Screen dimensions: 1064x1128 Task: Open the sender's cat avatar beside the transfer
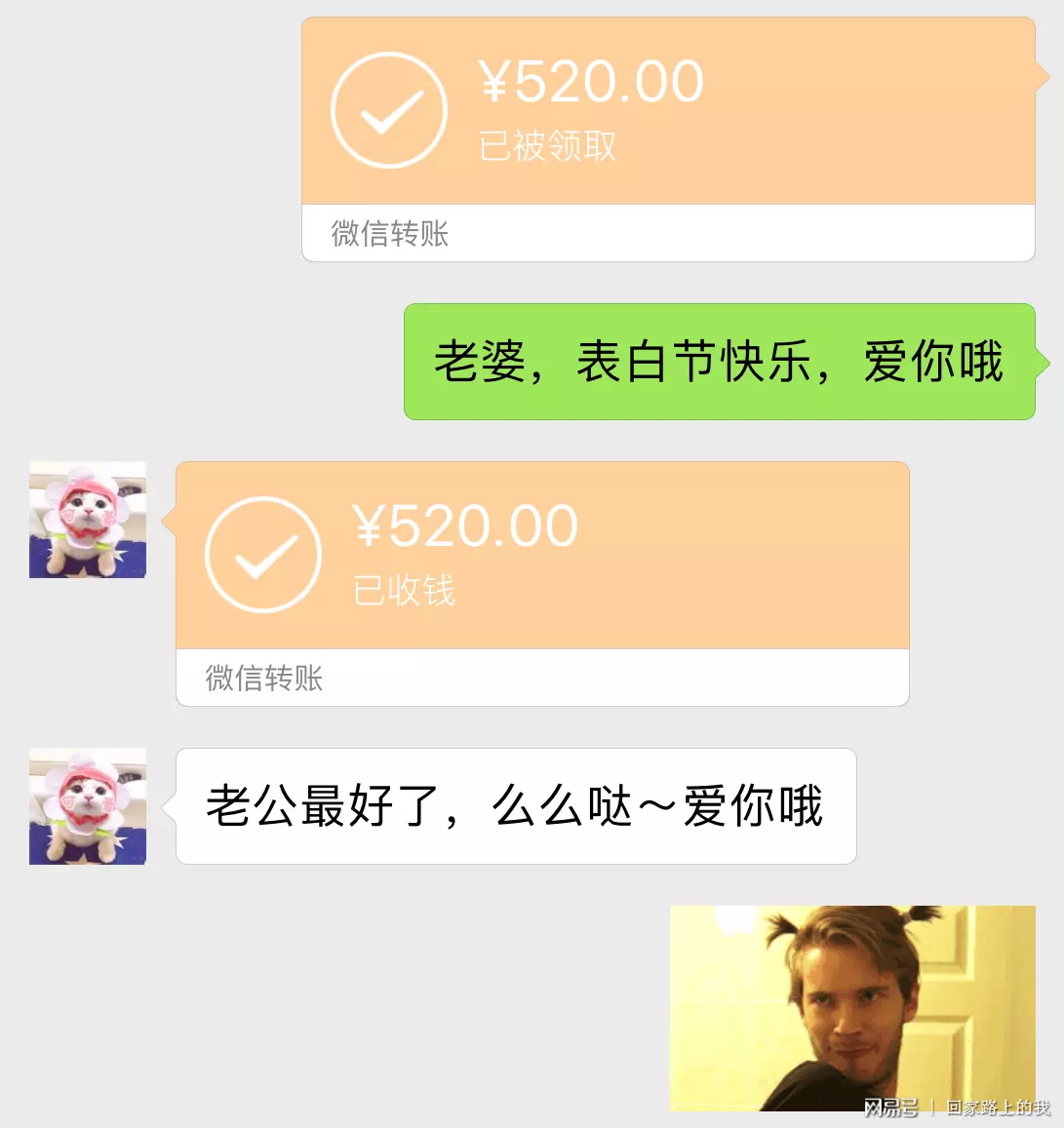tap(87, 519)
